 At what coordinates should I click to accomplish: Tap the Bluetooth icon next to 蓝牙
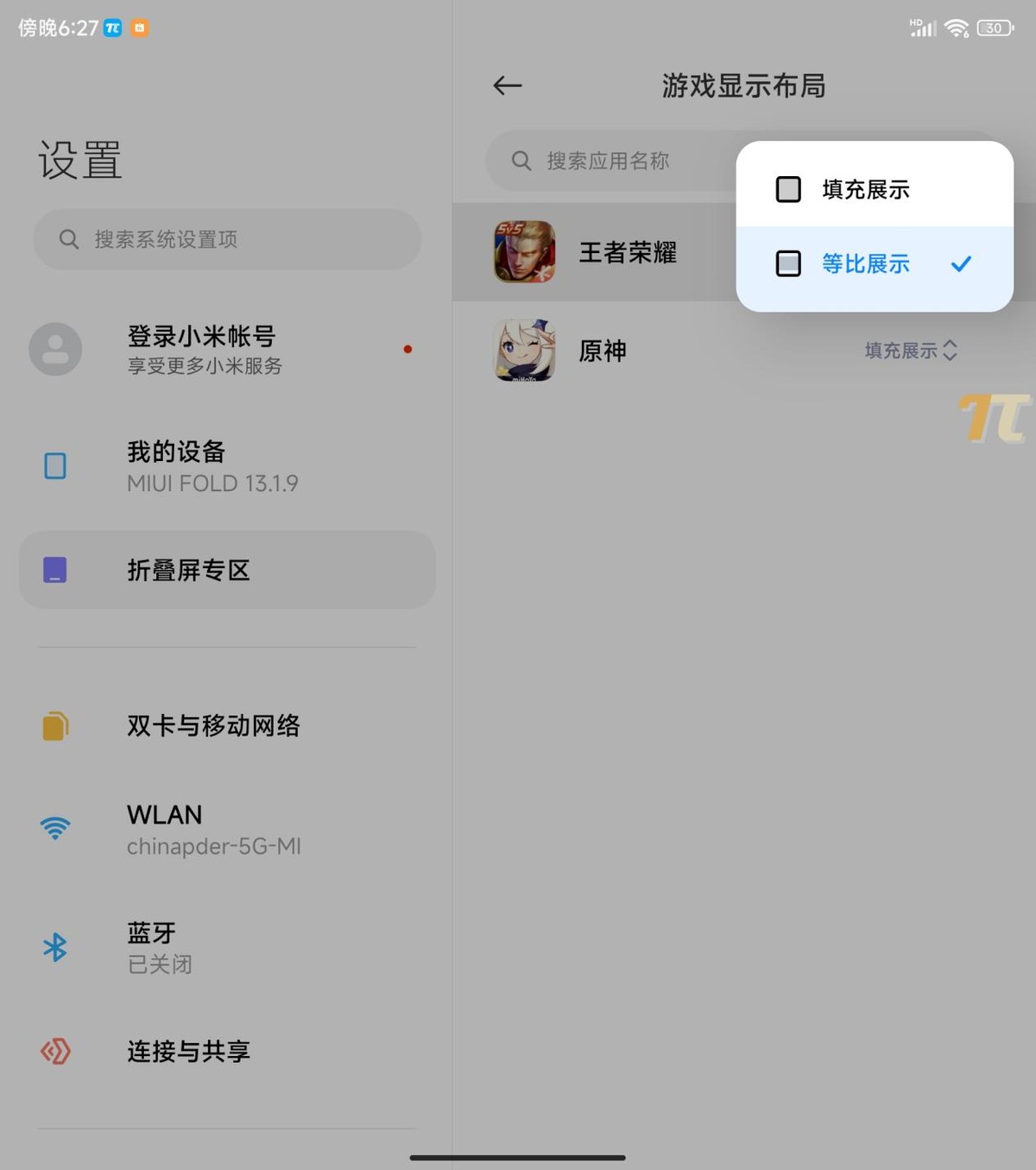[55, 946]
